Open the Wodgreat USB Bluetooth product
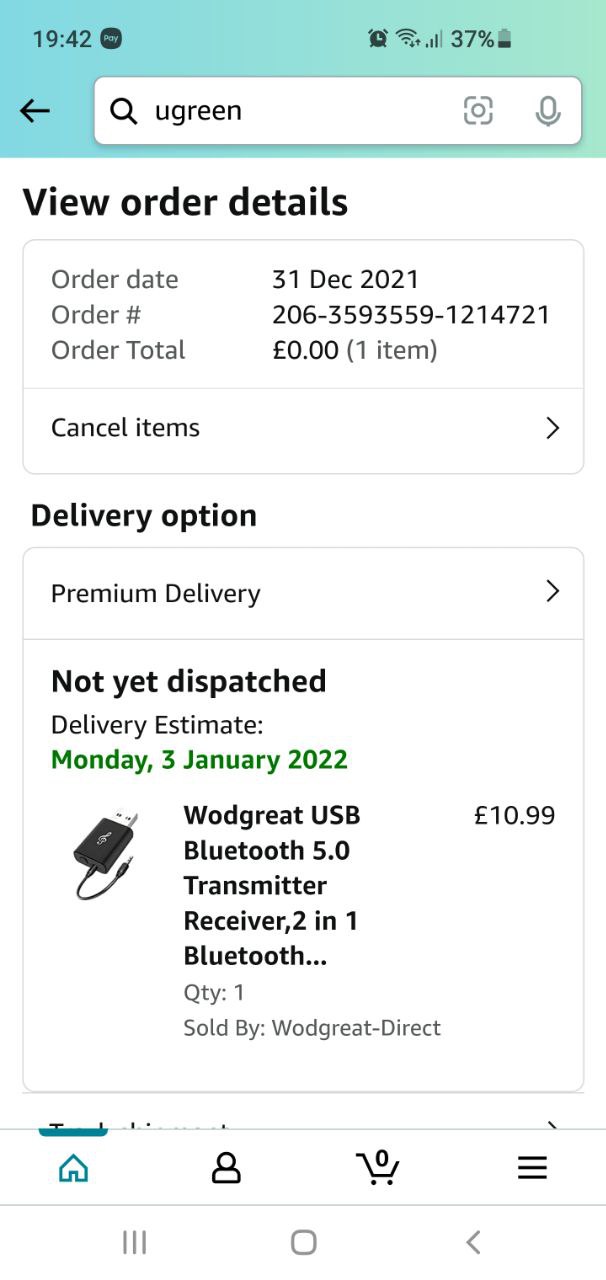Screen dimensions: 606x1280 coord(271,885)
